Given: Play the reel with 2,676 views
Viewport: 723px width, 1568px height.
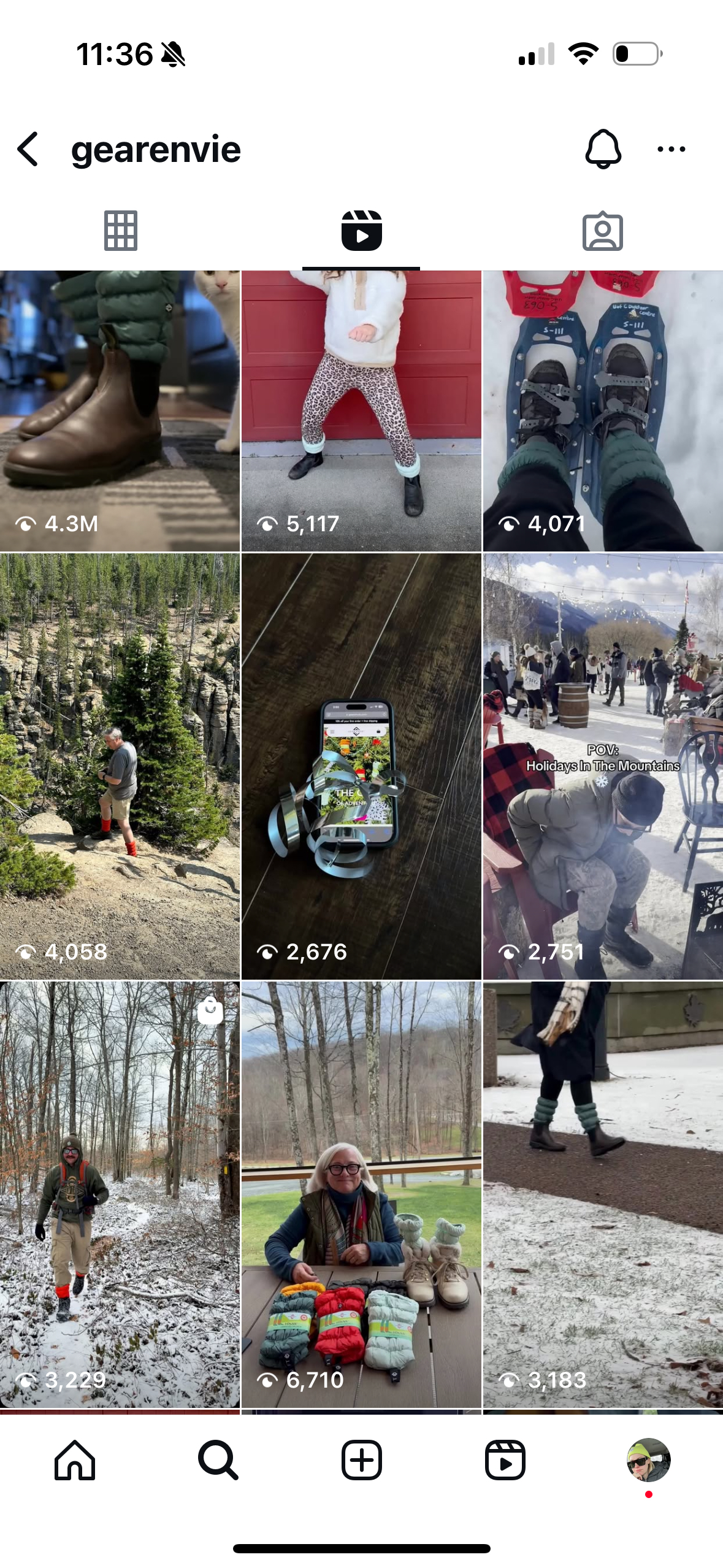Looking at the screenshot, I should click(x=361, y=766).
